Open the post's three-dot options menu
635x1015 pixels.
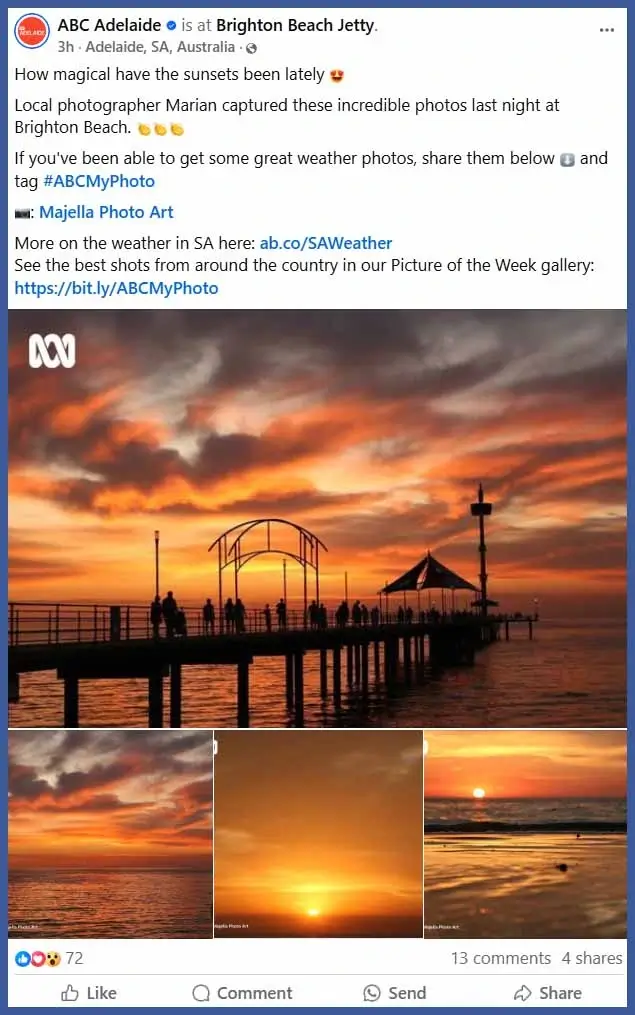click(x=607, y=31)
